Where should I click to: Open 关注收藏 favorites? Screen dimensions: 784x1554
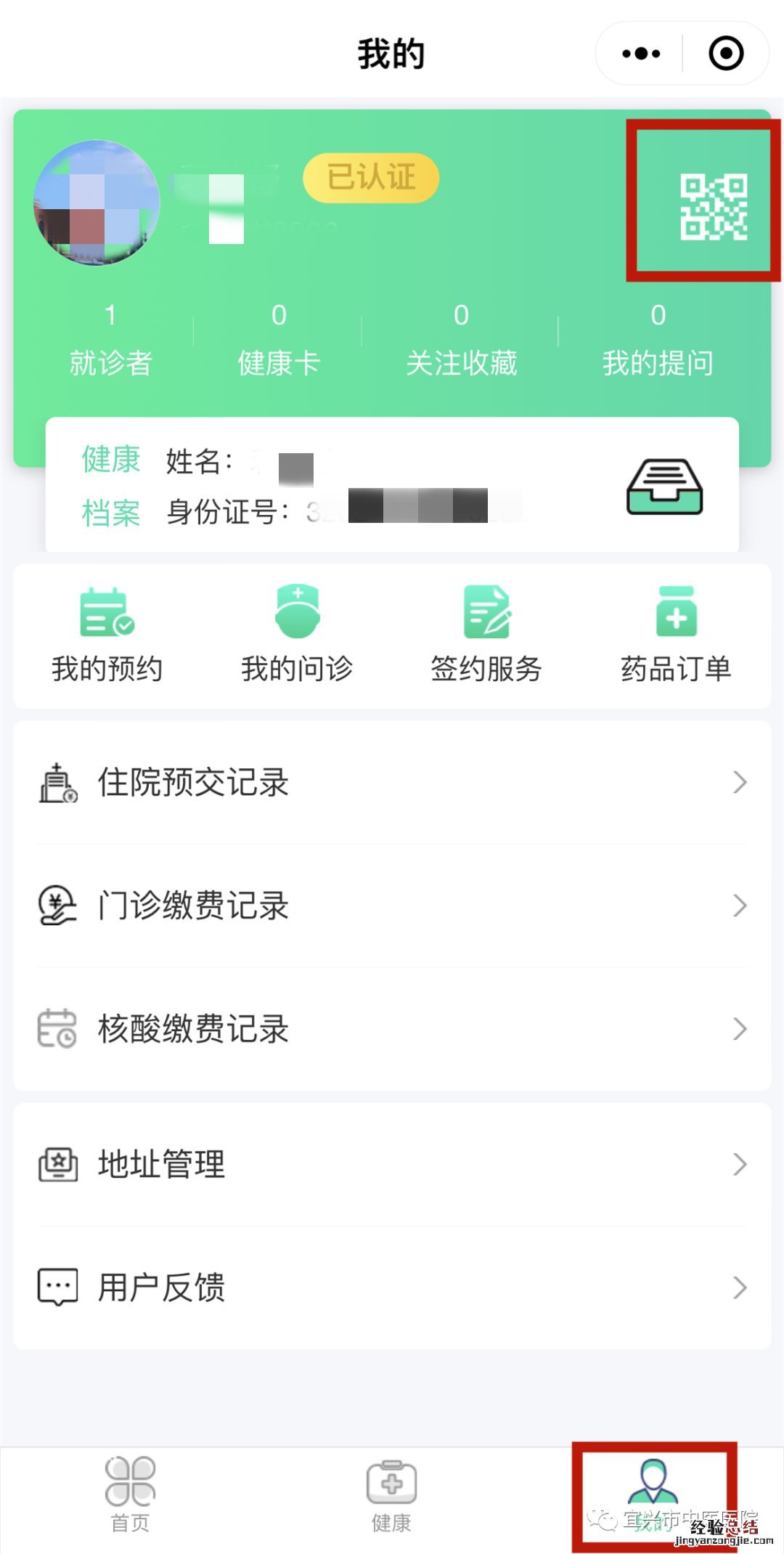pyautogui.click(x=461, y=341)
